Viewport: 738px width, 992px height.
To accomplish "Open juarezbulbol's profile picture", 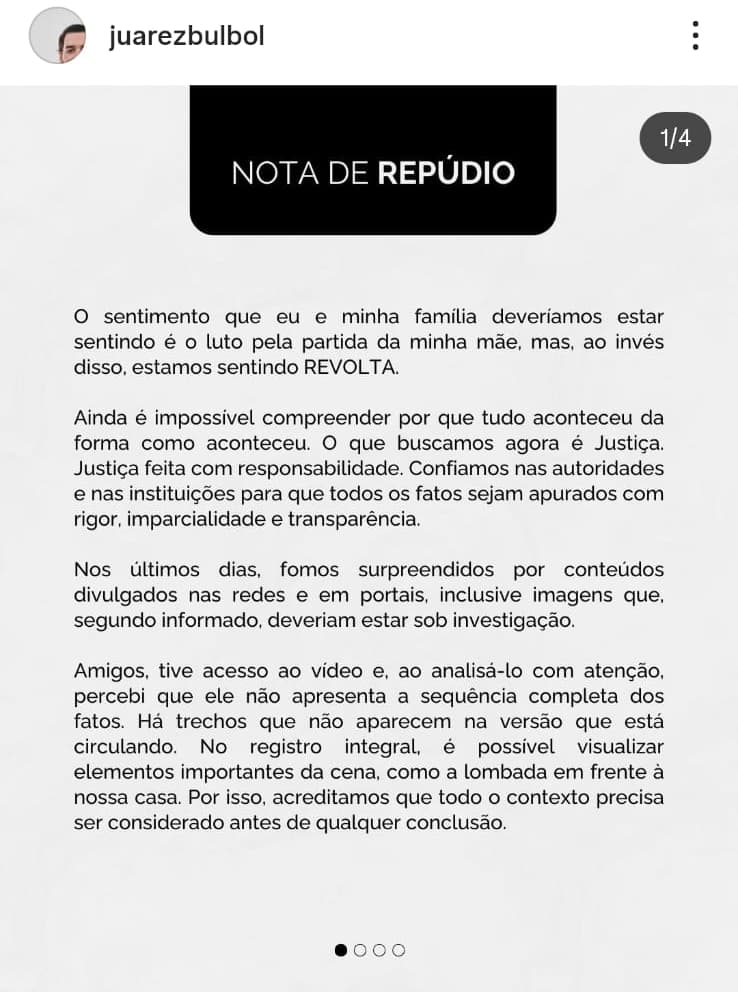I will pyautogui.click(x=57, y=36).
